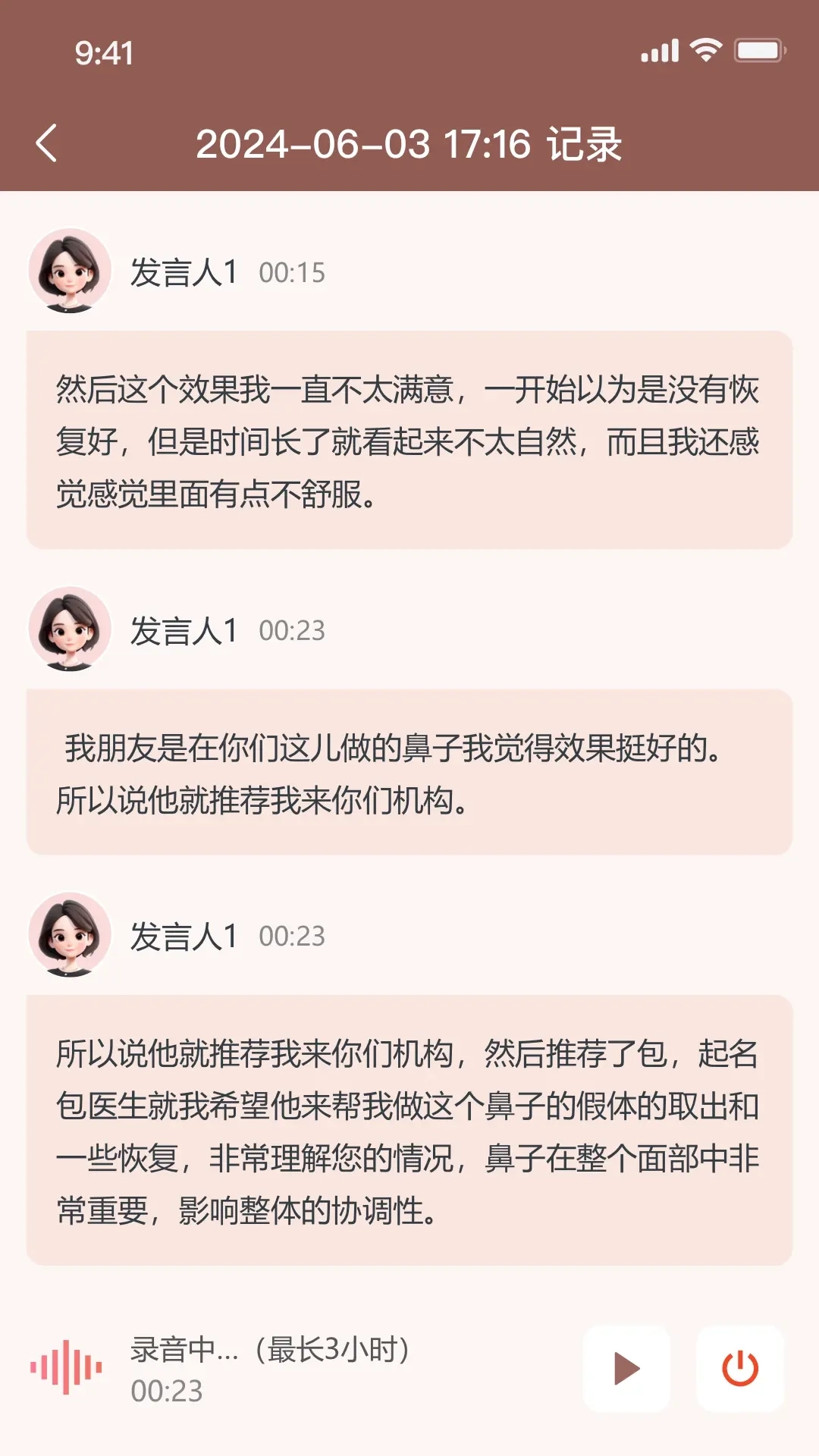Viewport: 819px width, 1456px height.
Task: Tap the middle 00:23 timestamp
Action: coord(292,632)
